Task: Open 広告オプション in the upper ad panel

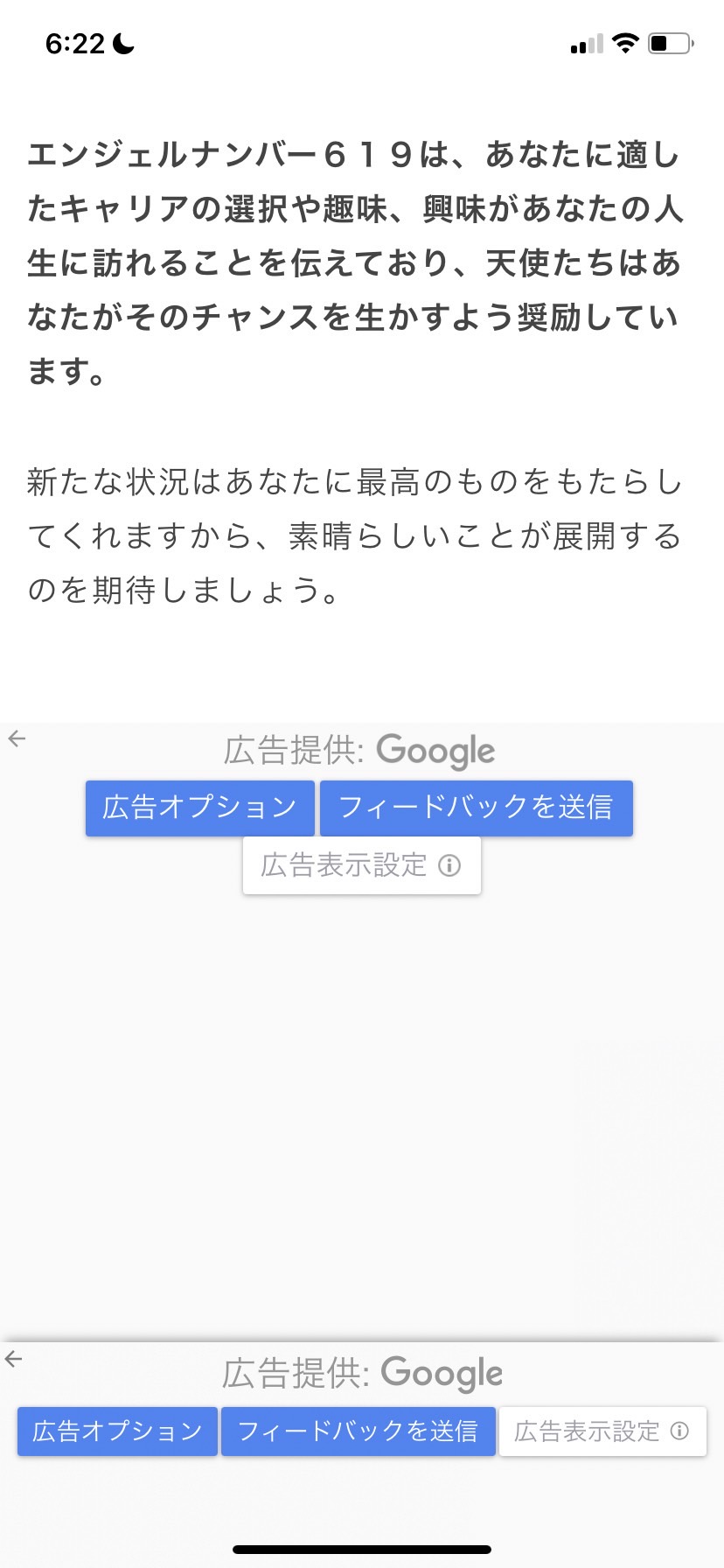Action: tap(200, 808)
